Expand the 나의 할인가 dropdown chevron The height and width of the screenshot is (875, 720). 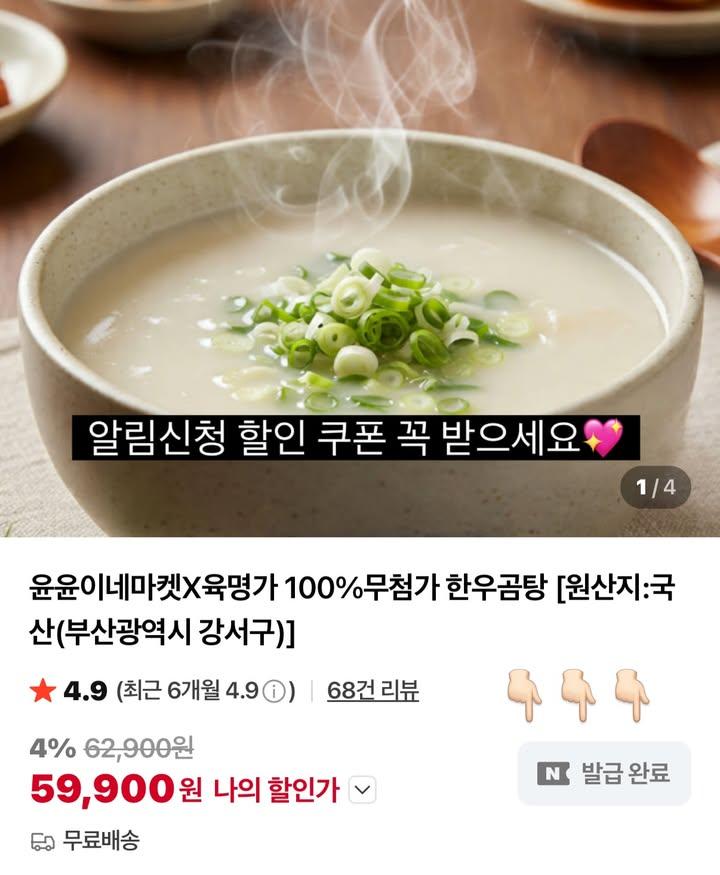coord(364,791)
